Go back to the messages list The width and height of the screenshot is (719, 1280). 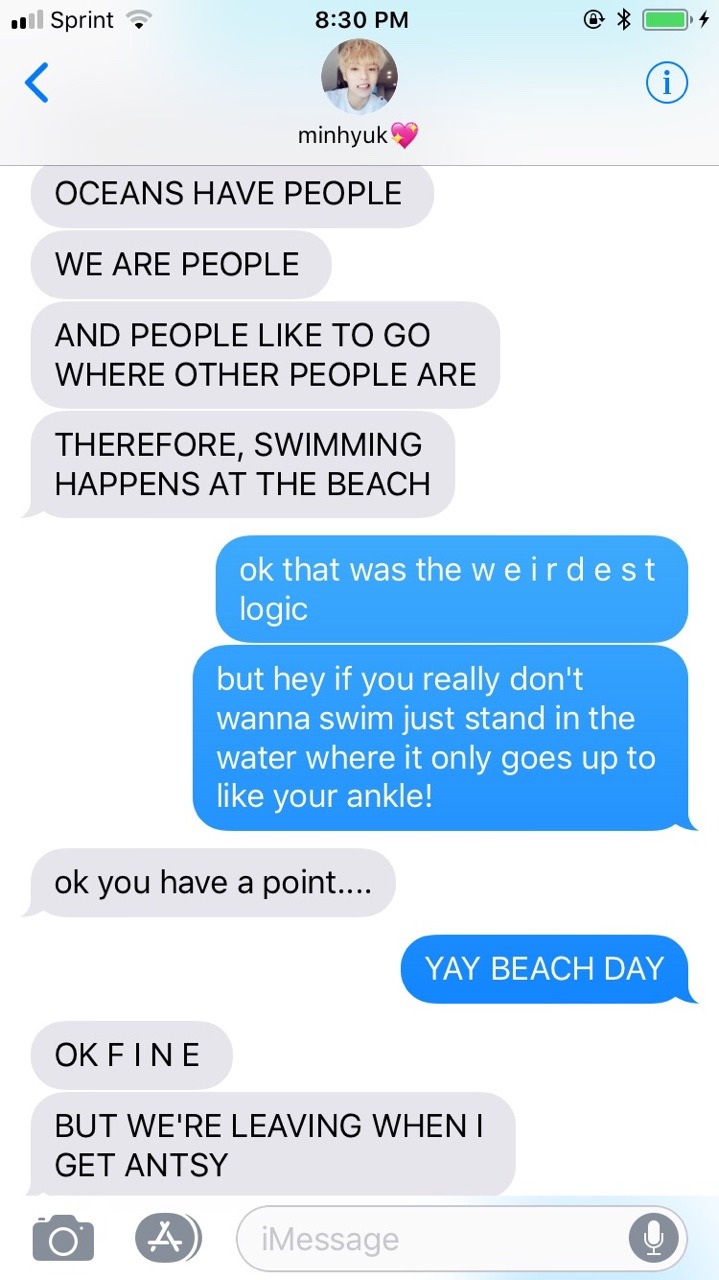click(x=37, y=83)
